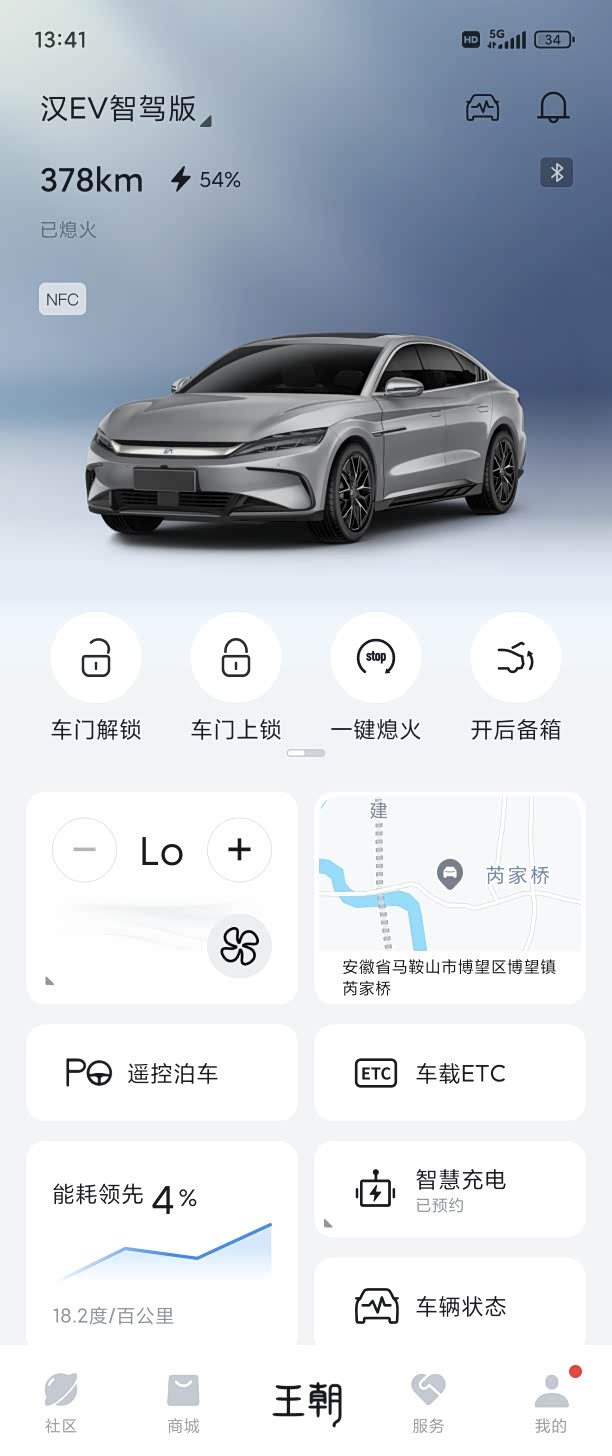Increase the AC temperature
This screenshot has width=612, height=1456.
pos(239,850)
